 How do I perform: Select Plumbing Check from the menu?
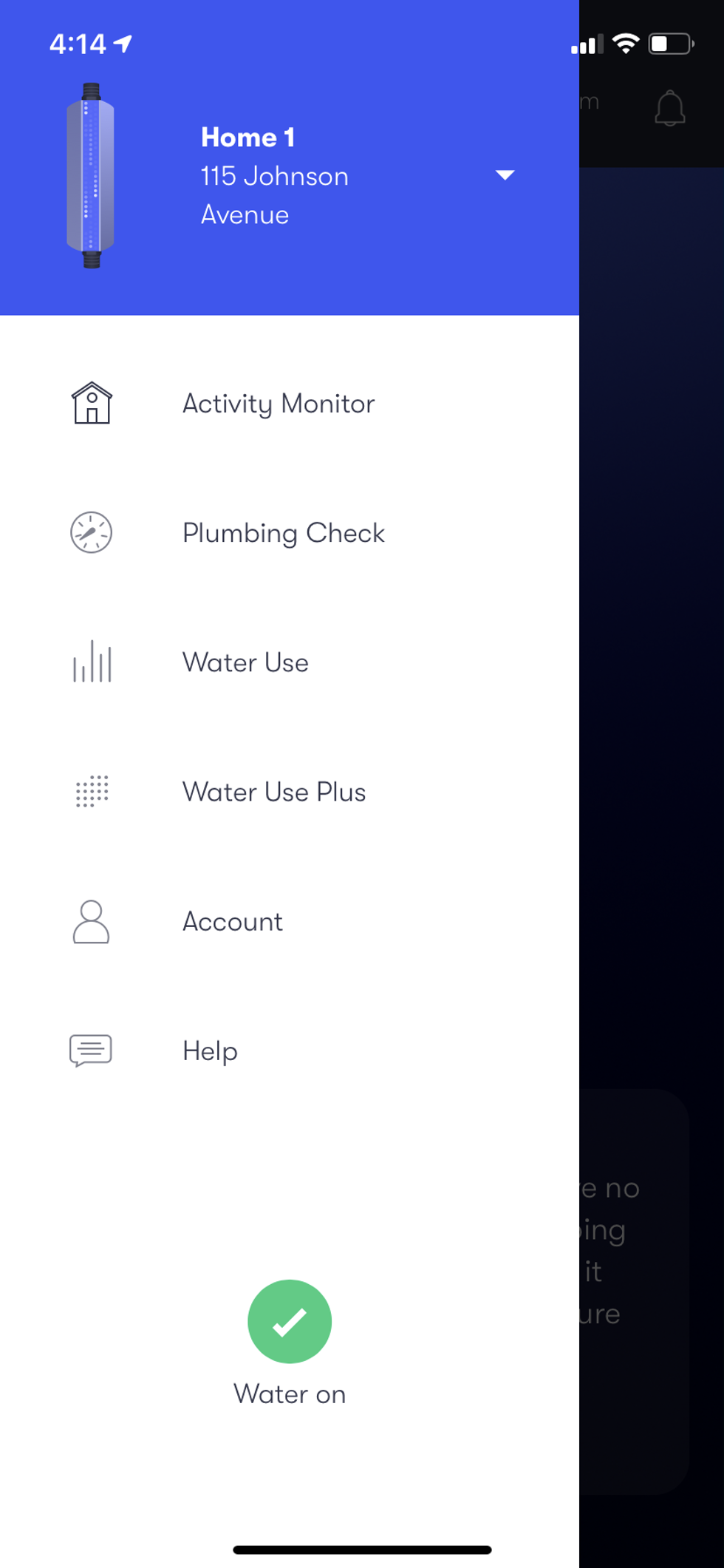click(284, 533)
